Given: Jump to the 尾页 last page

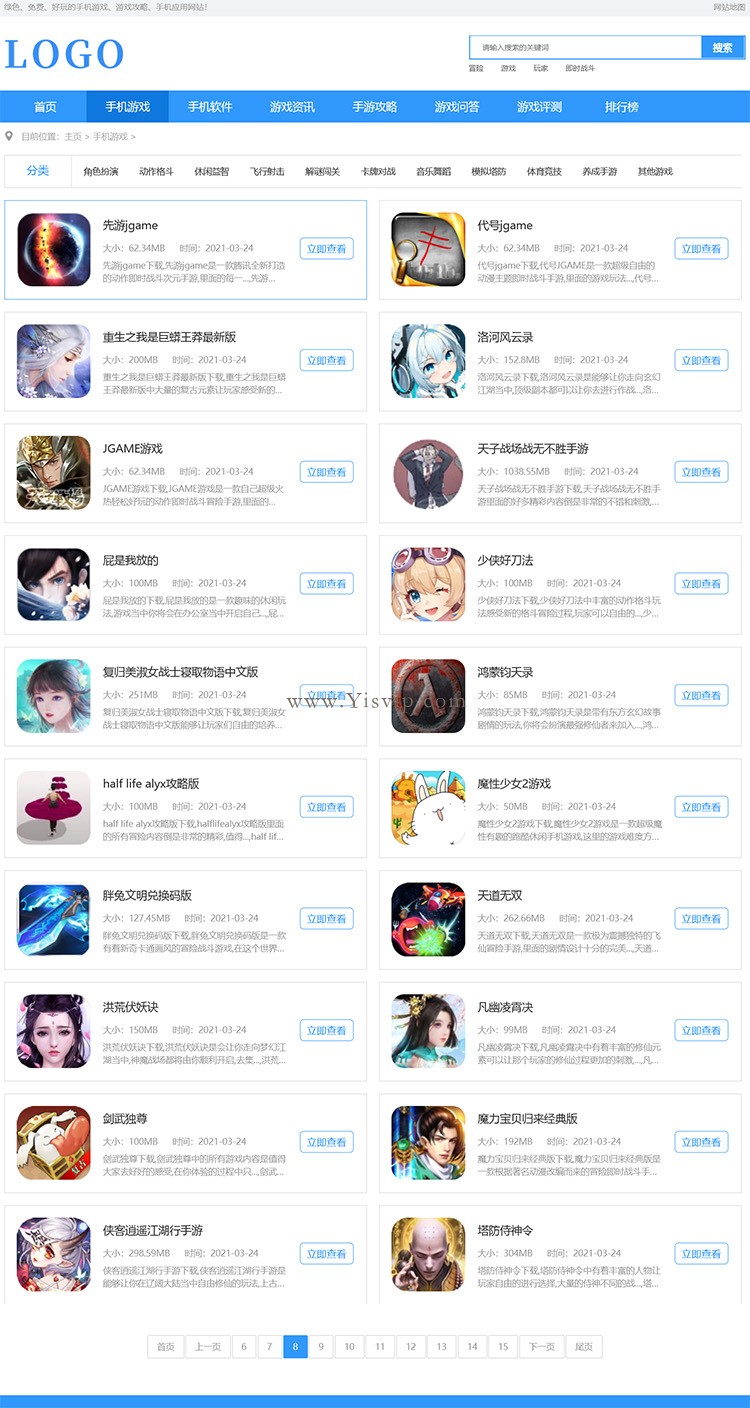Looking at the screenshot, I should [x=584, y=1347].
